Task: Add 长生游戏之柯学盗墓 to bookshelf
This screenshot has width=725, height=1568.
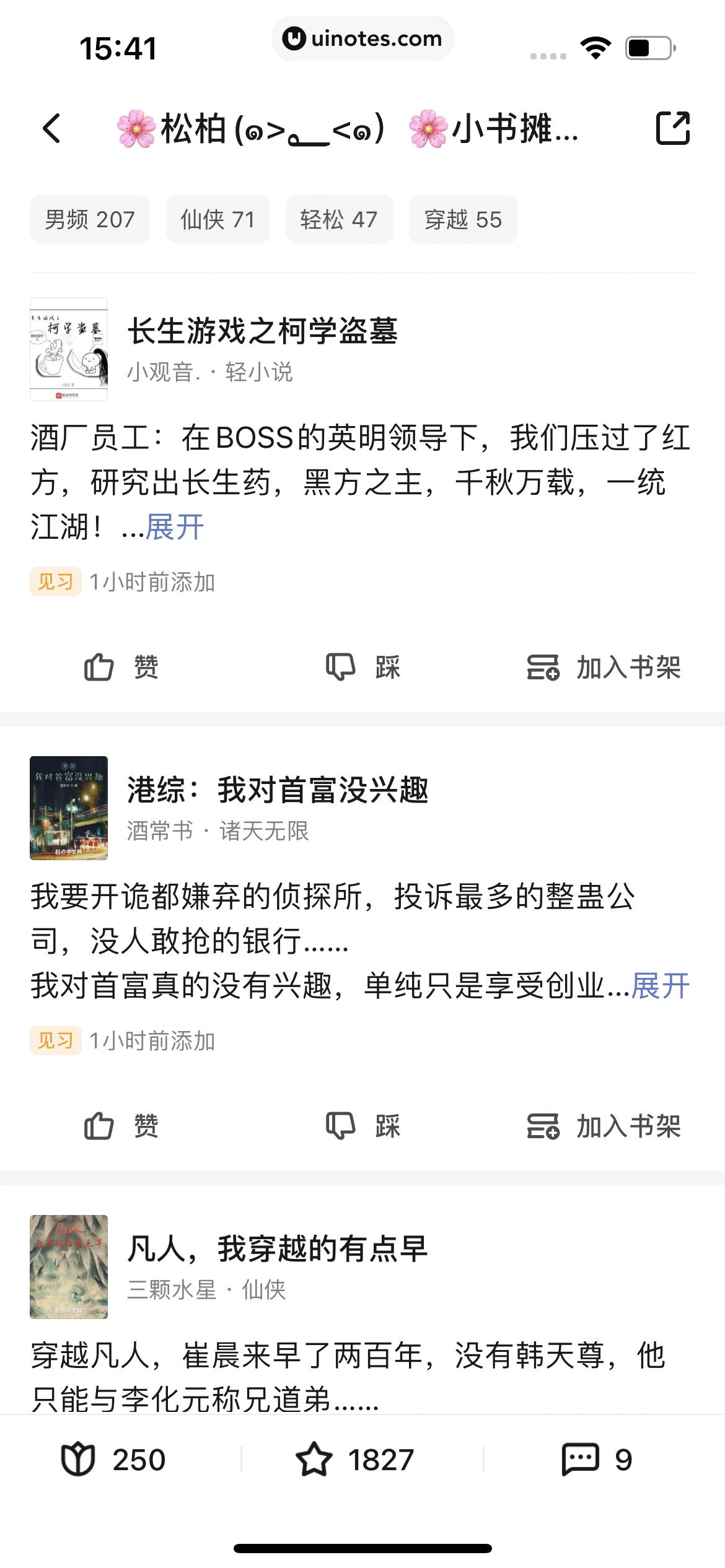Action: point(604,667)
